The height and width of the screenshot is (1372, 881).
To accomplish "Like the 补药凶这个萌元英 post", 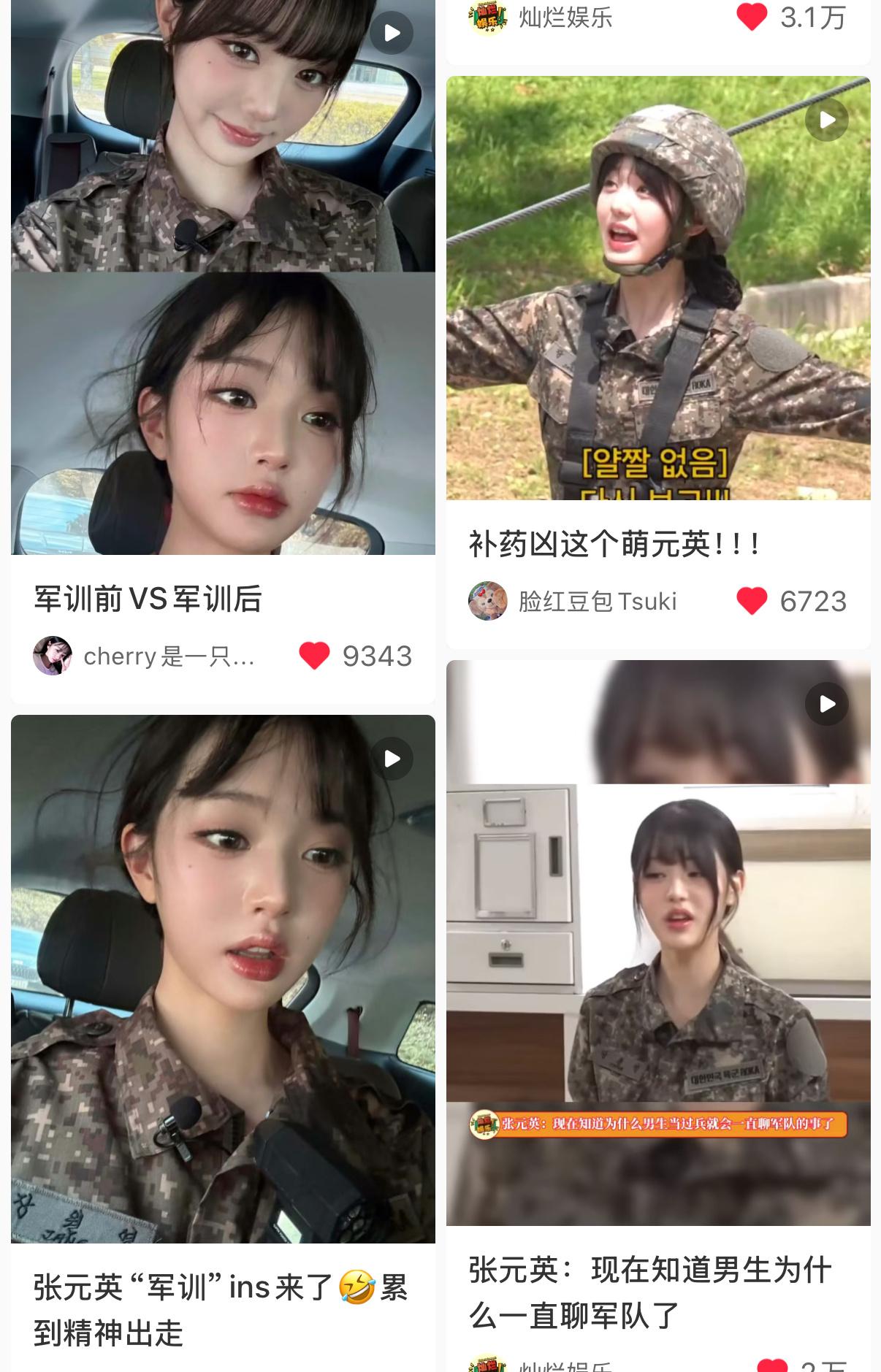I will pyautogui.click(x=752, y=601).
